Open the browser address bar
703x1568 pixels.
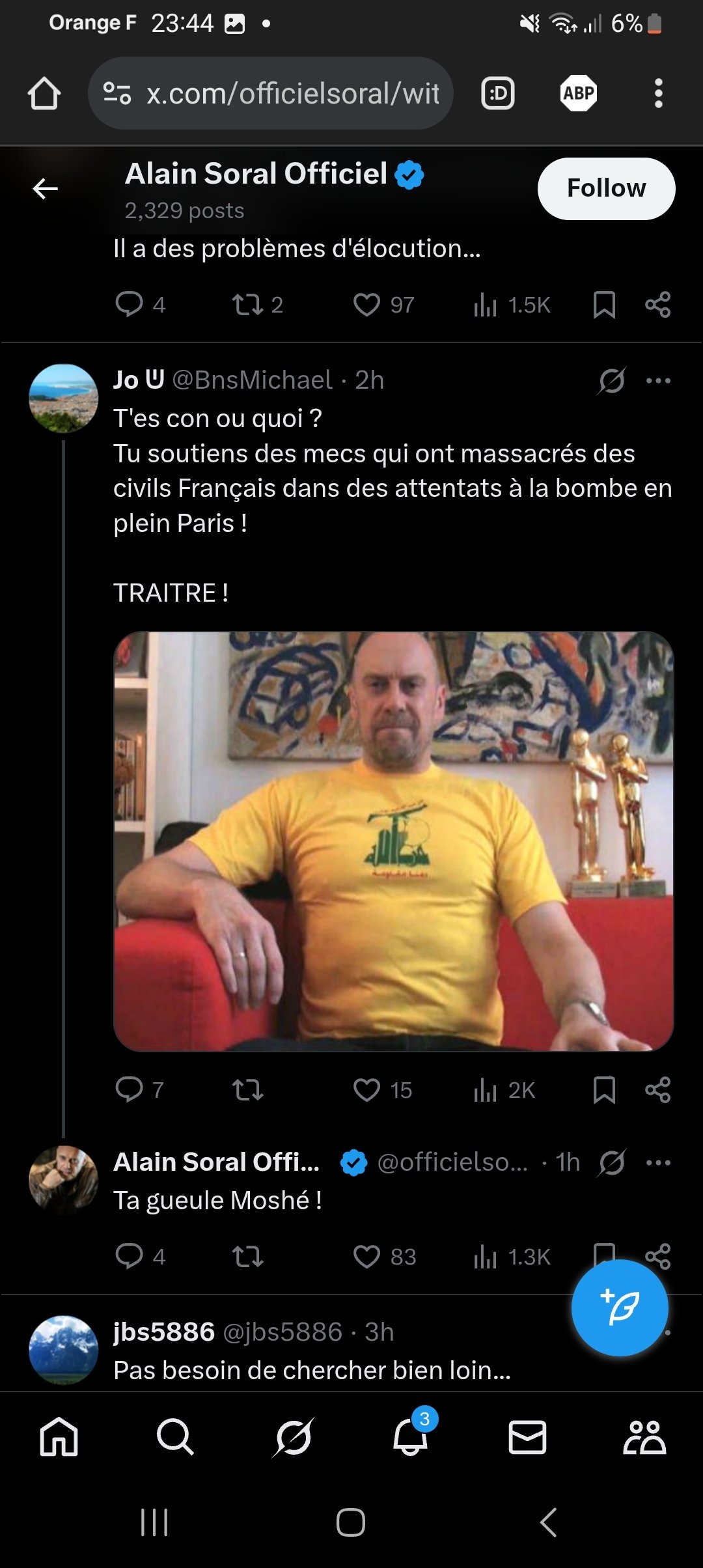(271, 93)
